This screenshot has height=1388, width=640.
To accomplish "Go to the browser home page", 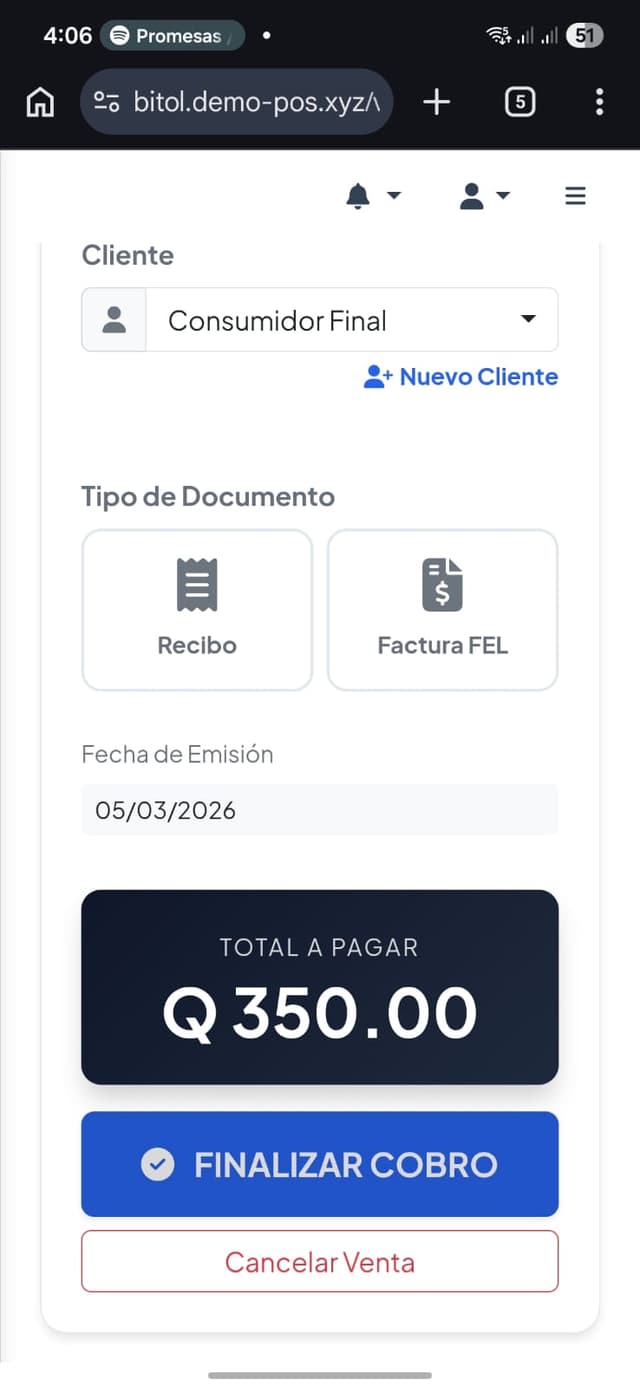I will pos(40,102).
